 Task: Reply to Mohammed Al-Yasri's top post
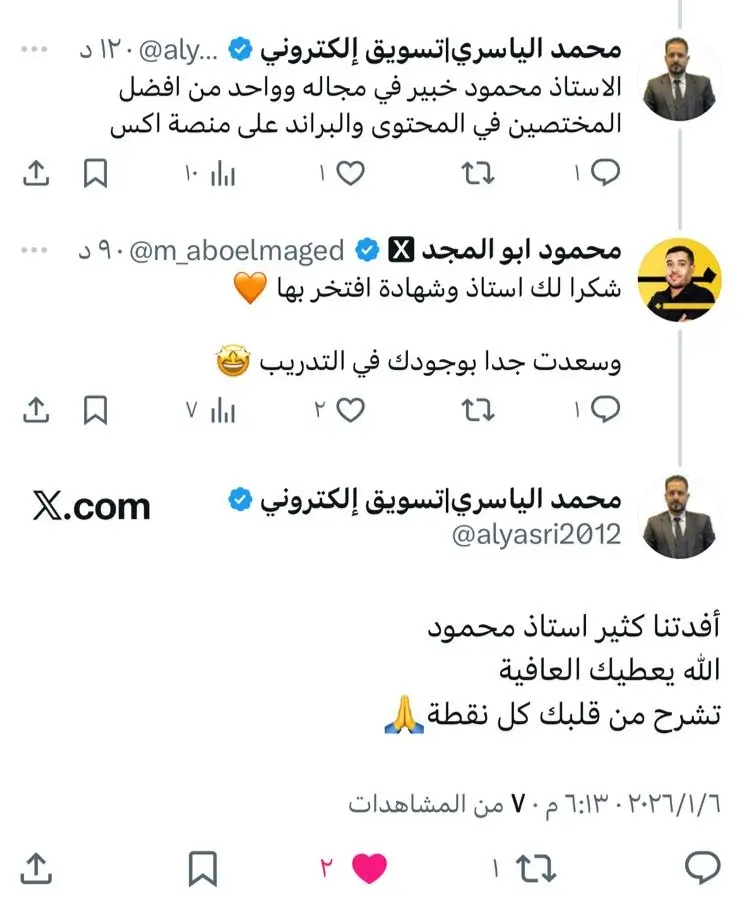(606, 174)
